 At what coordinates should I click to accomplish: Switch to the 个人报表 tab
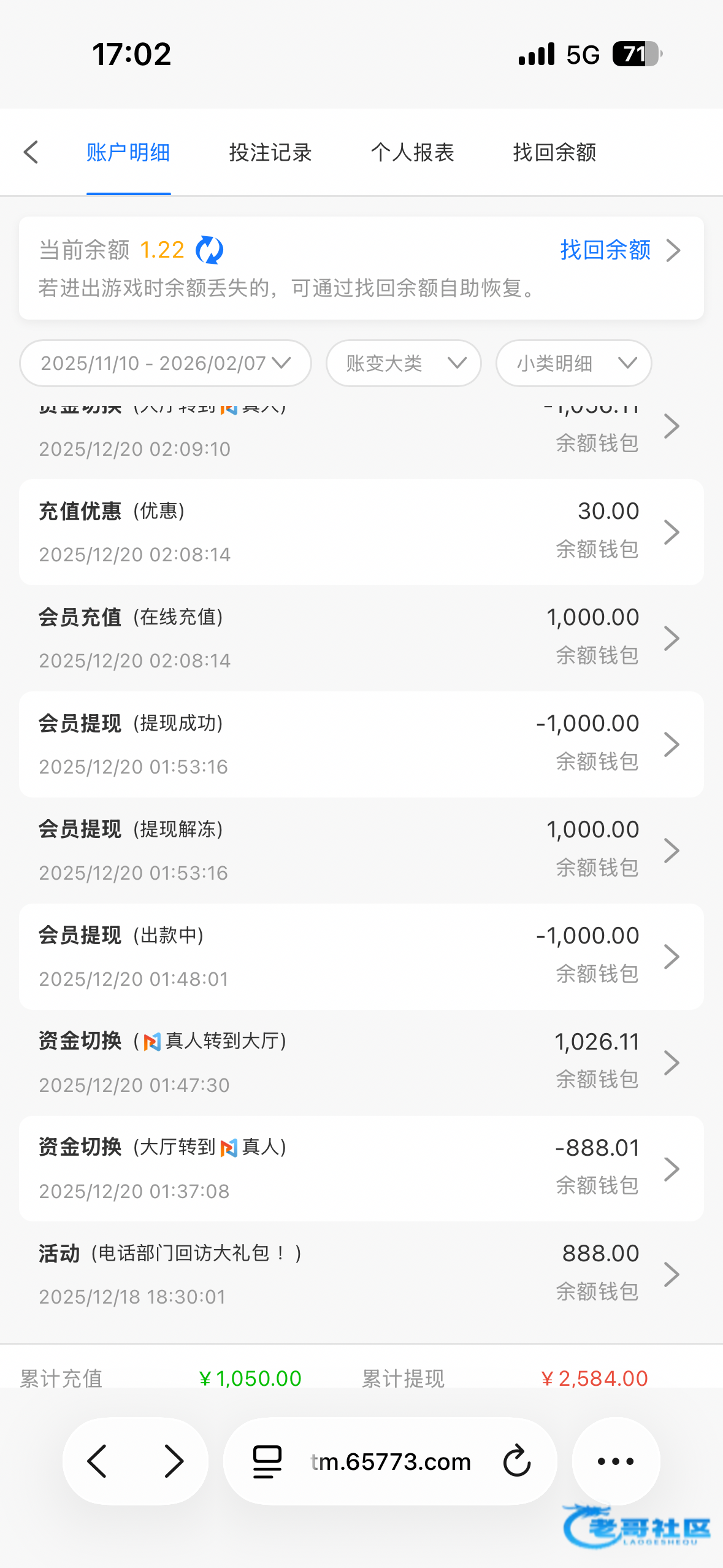[x=412, y=152]
